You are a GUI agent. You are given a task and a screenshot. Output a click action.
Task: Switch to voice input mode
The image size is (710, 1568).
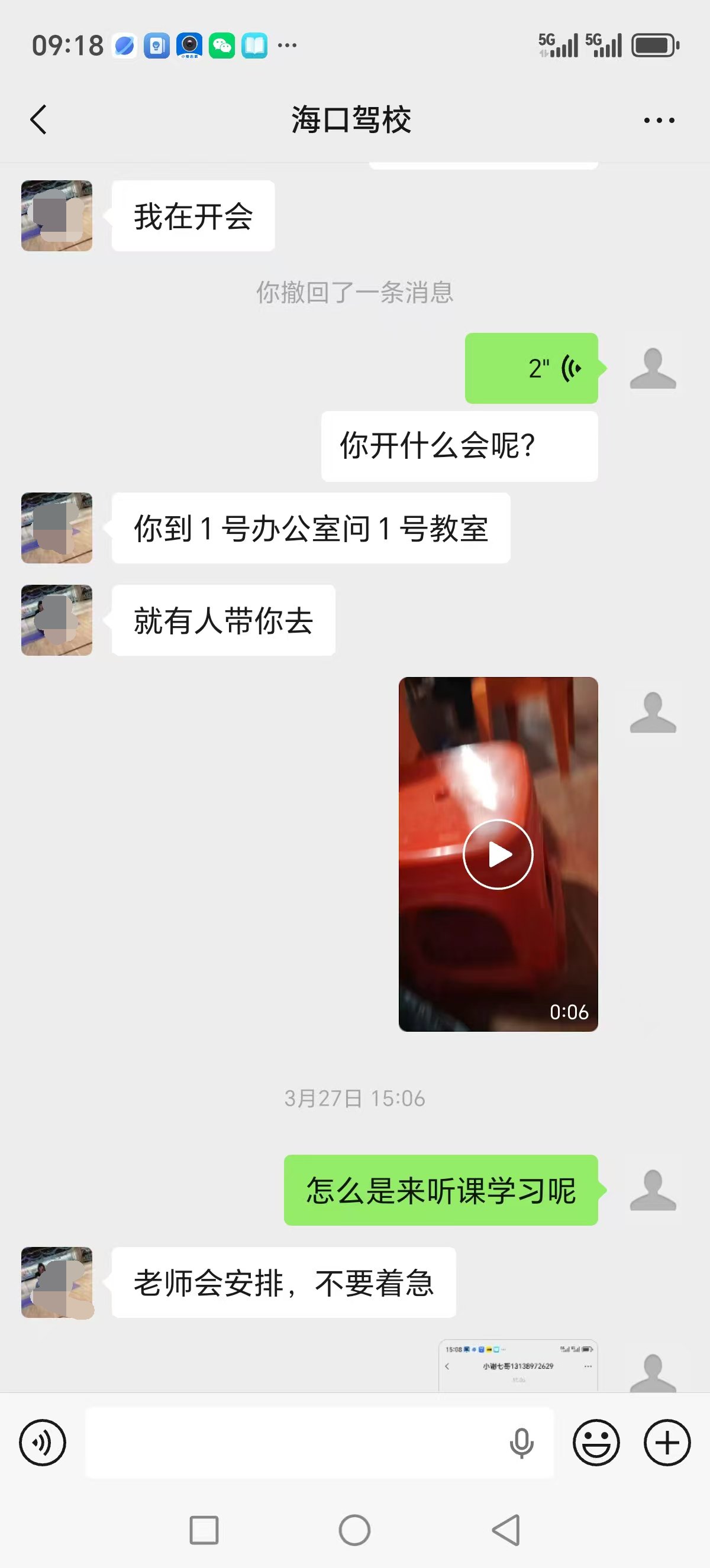[x=43, y=1442]
